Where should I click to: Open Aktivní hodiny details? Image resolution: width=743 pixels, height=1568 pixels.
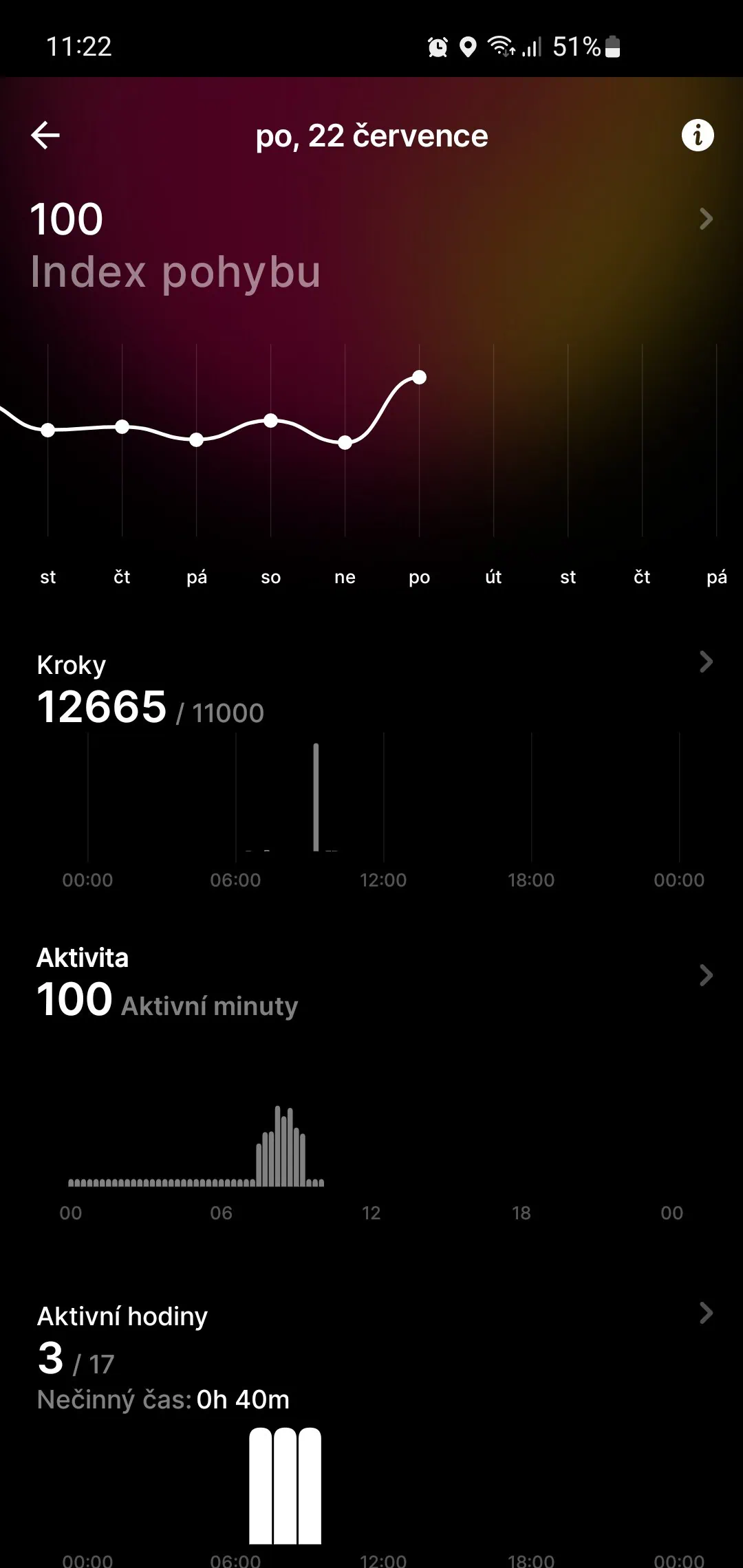pyautogui.click(x=705, y=1313)
